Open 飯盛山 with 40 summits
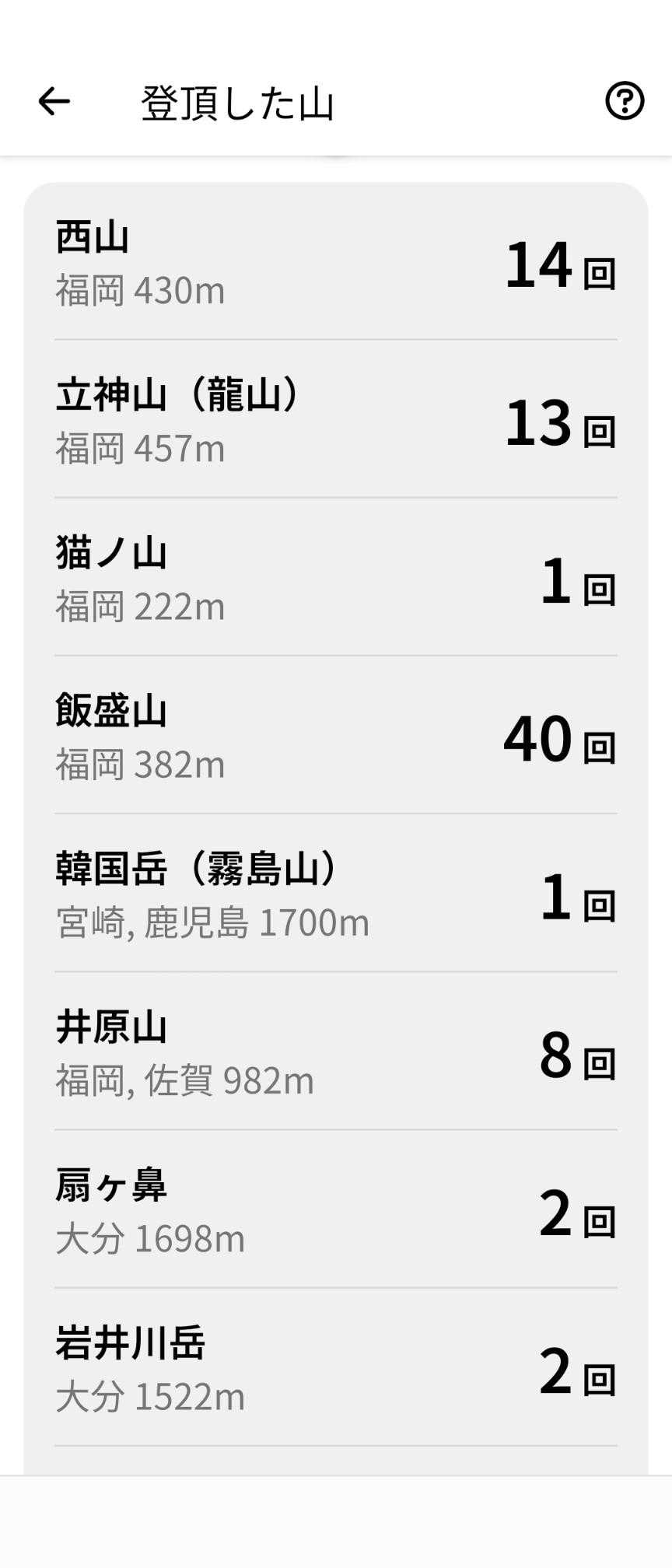This screenshot has height=1568, width=672. 336,737
